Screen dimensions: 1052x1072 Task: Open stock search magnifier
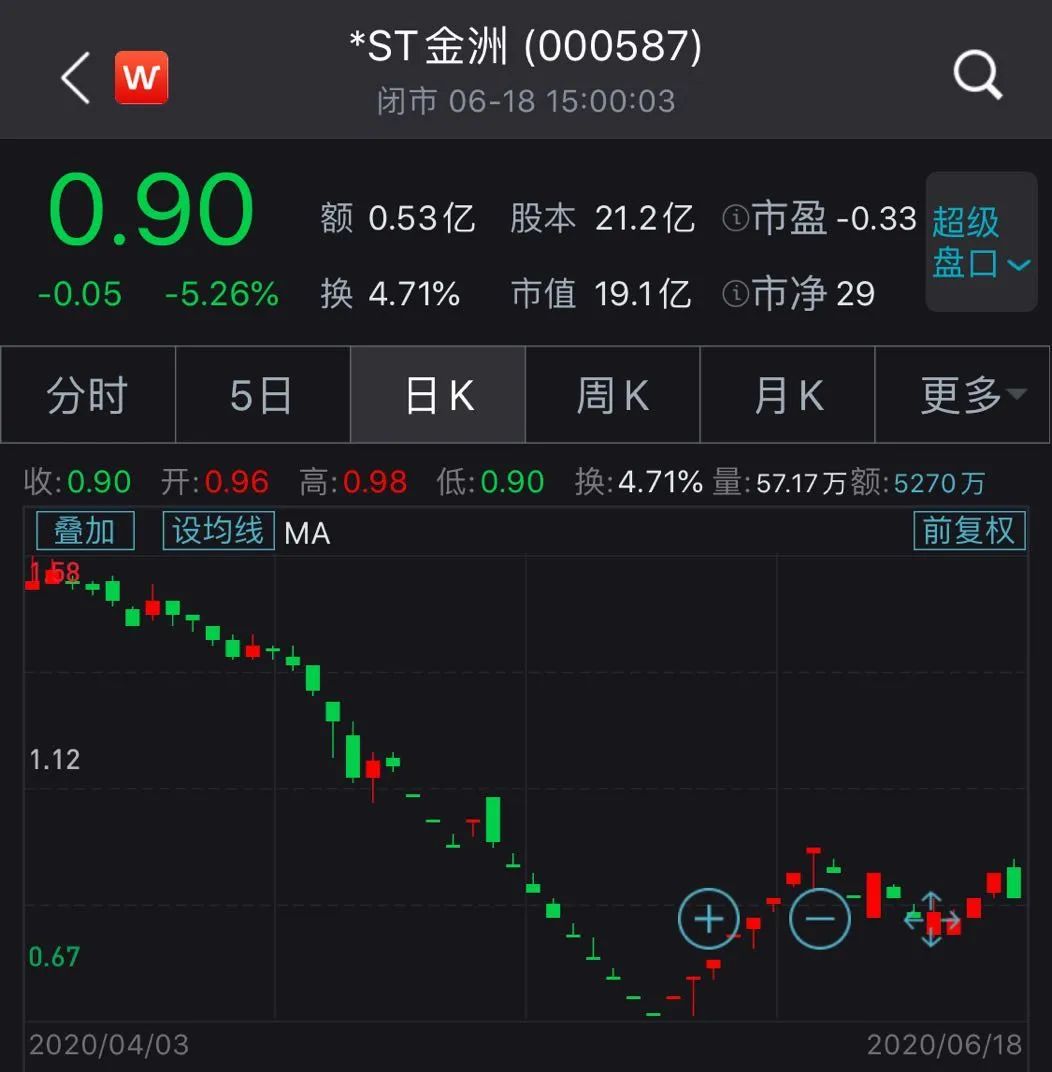click(x=976, y=74)
